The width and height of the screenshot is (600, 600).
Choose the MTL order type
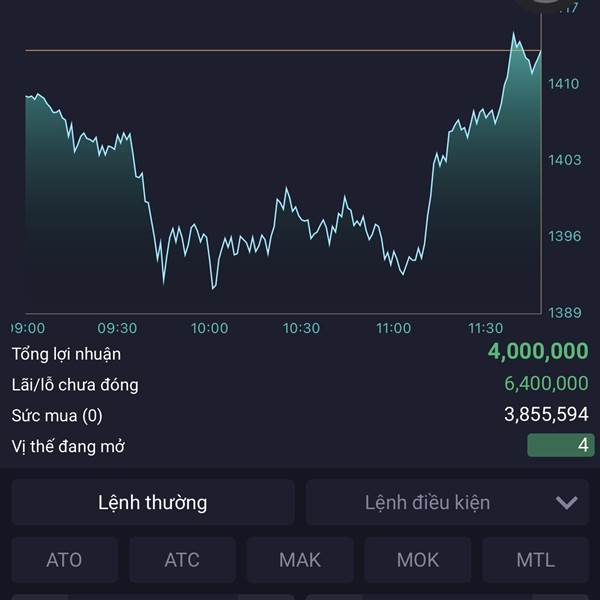(535, 560)
